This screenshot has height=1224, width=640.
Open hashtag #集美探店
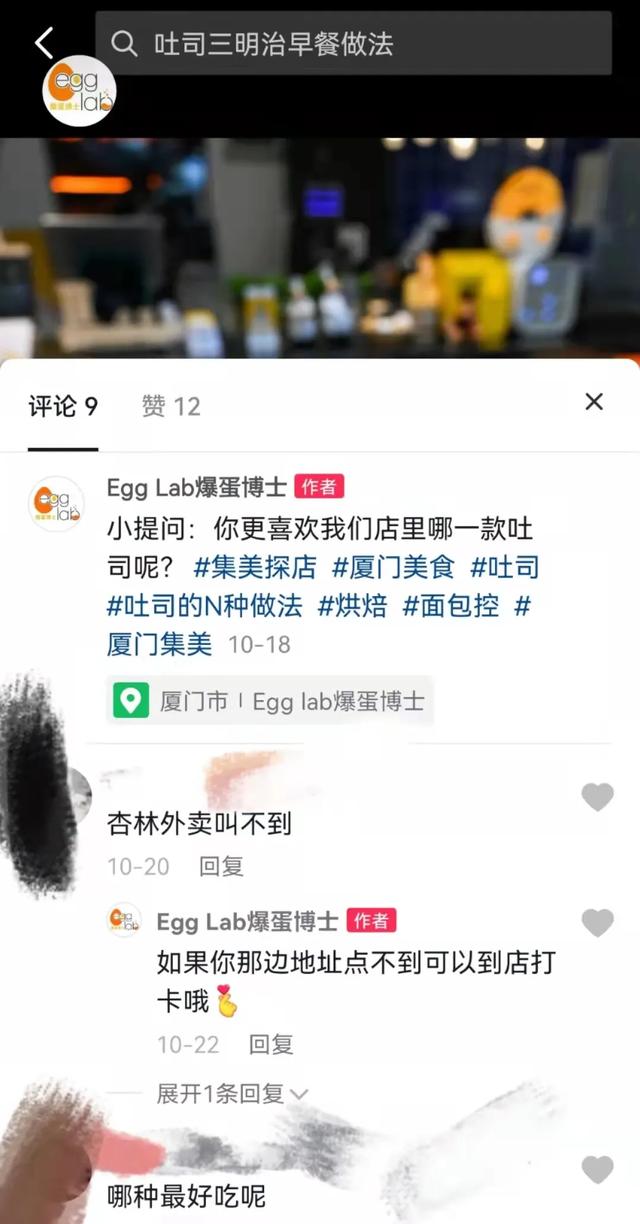(254, 568)
